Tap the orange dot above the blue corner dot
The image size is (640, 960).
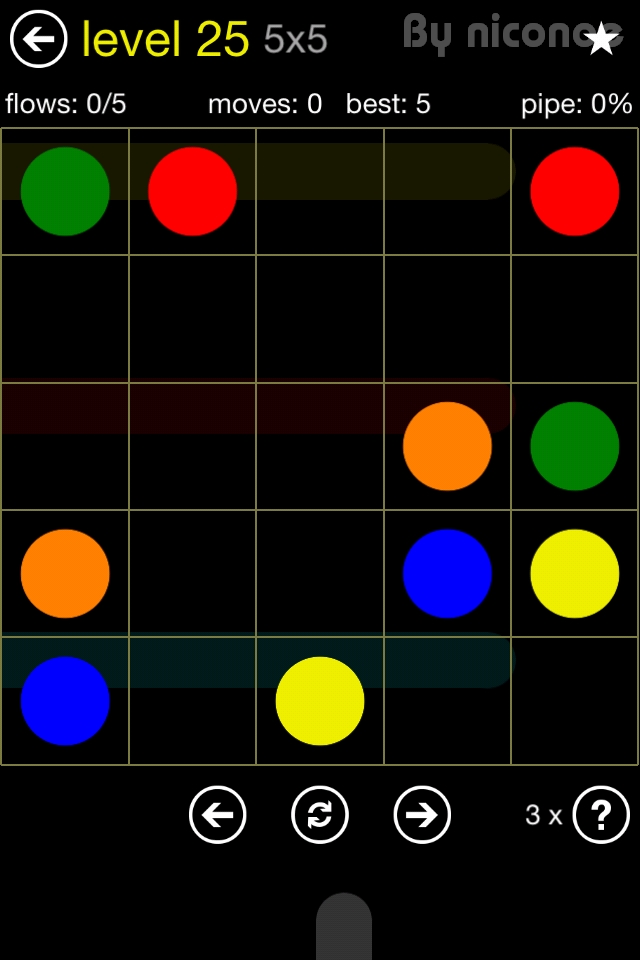[x=65, y=573]
